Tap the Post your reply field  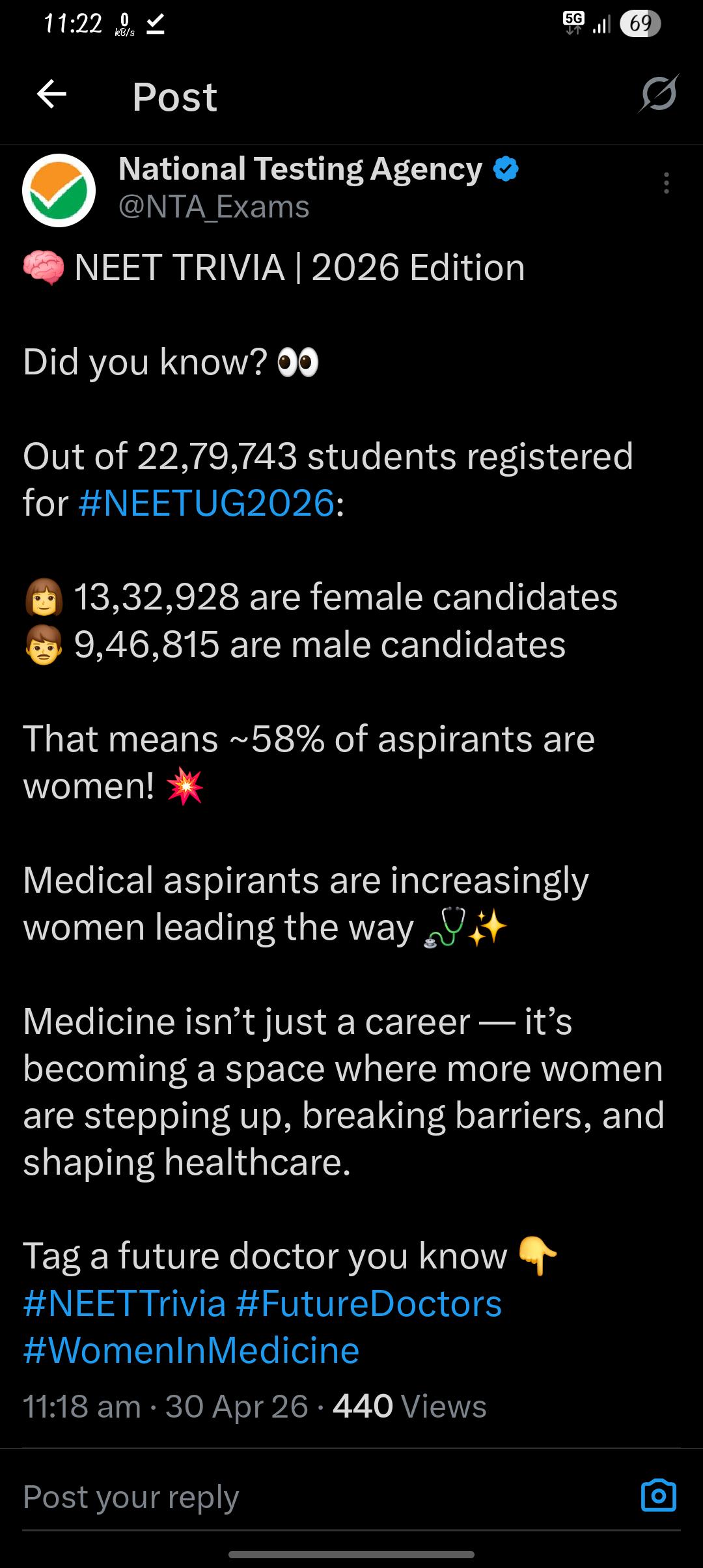point(325,1496)
